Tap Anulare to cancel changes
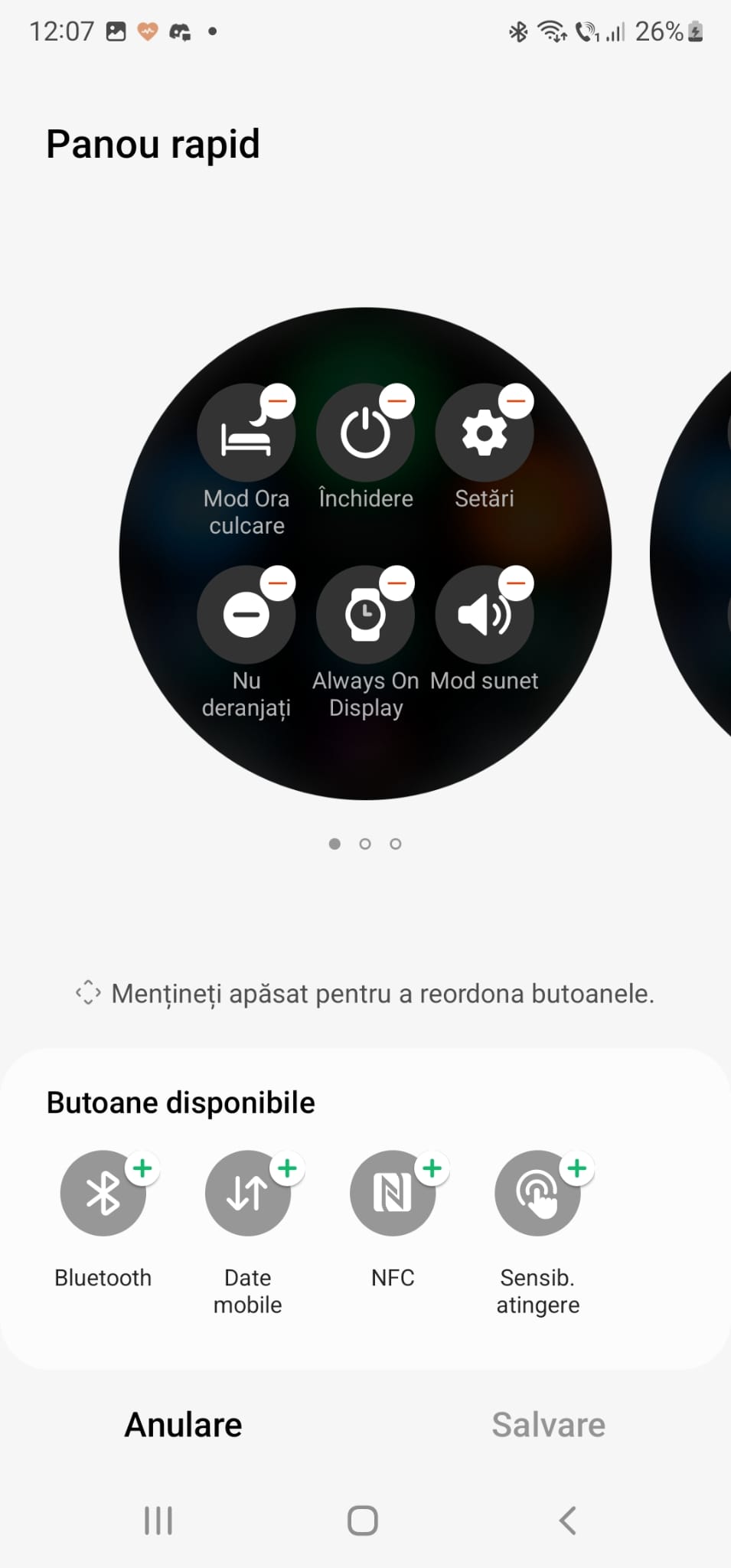Image resolution: width=731 pixels, height=1568 pixels. (183, 1425)
